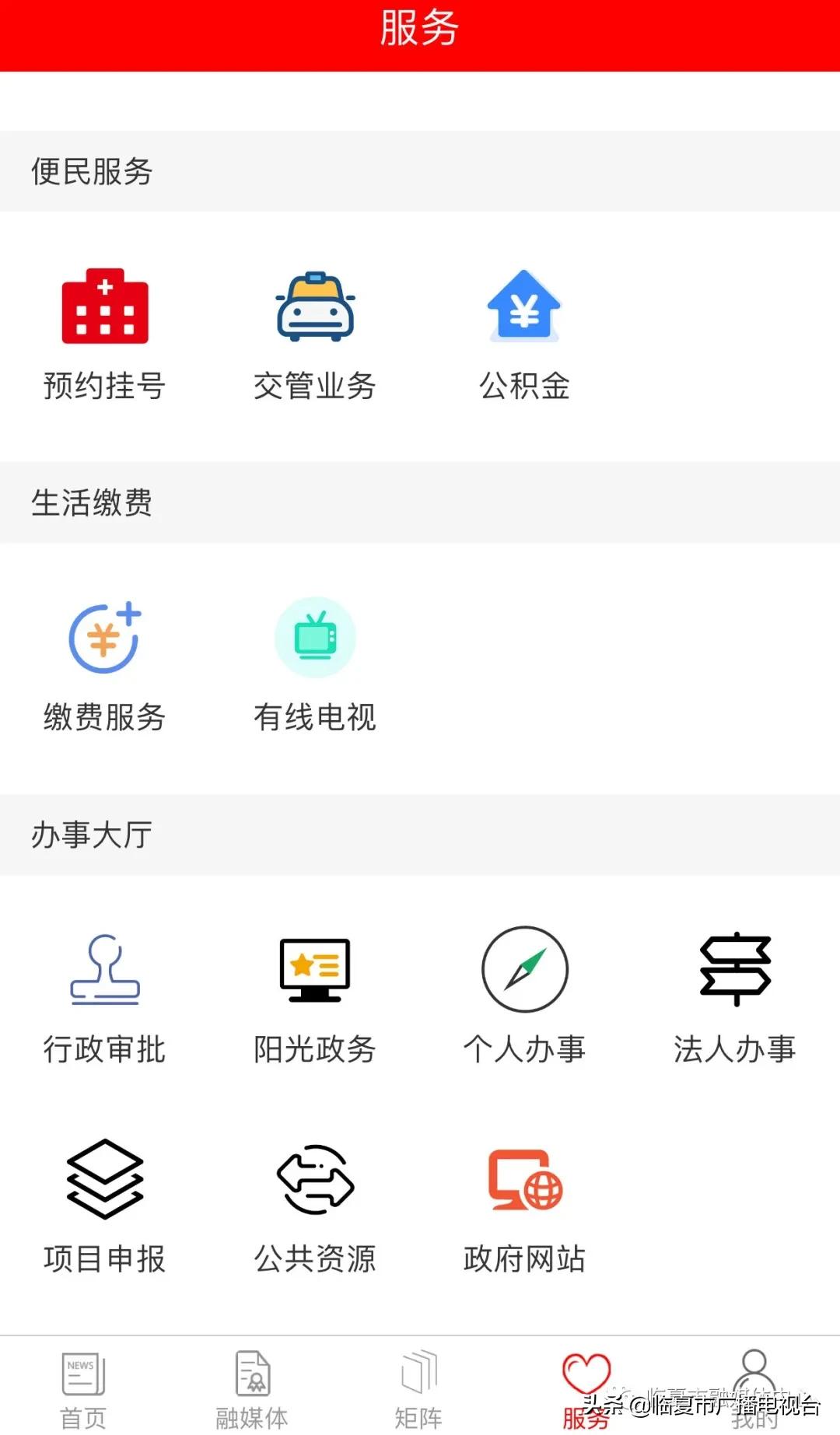
Task: Tap the 缴费服务 payment icon
Action: 105,639
